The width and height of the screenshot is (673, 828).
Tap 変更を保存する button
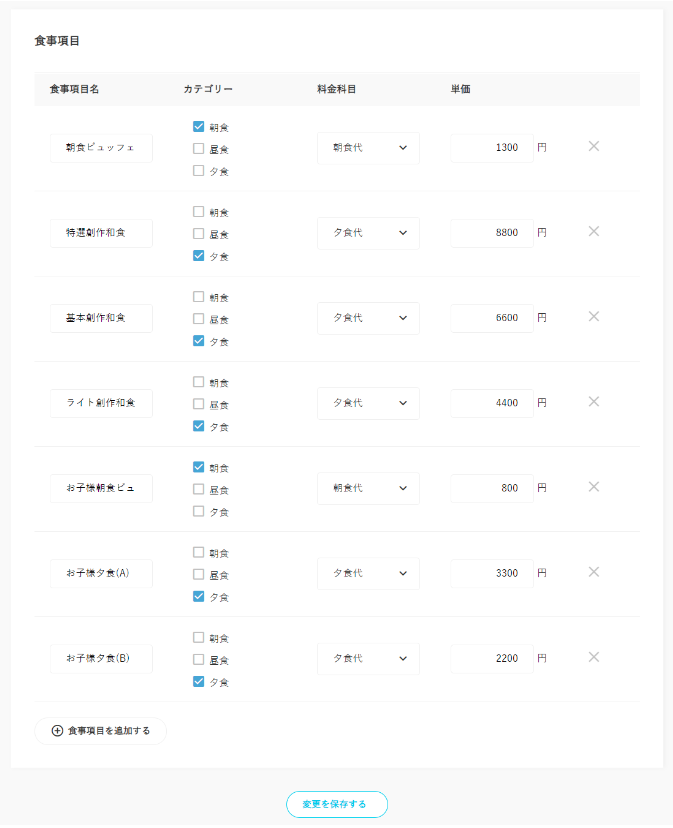pos(336,804)
